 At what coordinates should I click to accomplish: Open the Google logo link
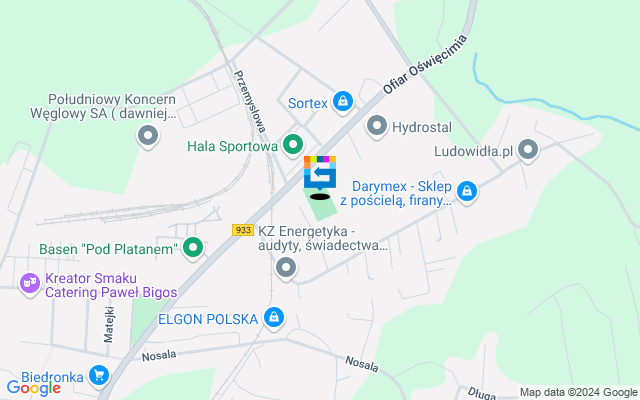point(33,387)
